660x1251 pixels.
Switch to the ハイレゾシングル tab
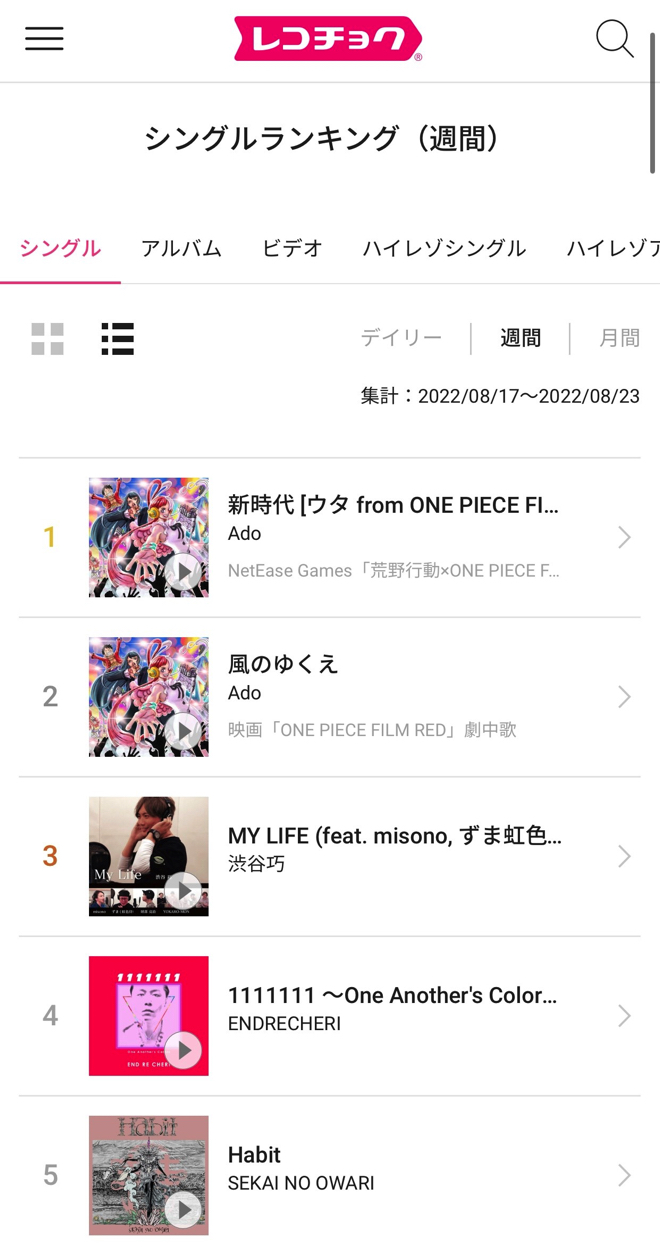coord(444,249)
